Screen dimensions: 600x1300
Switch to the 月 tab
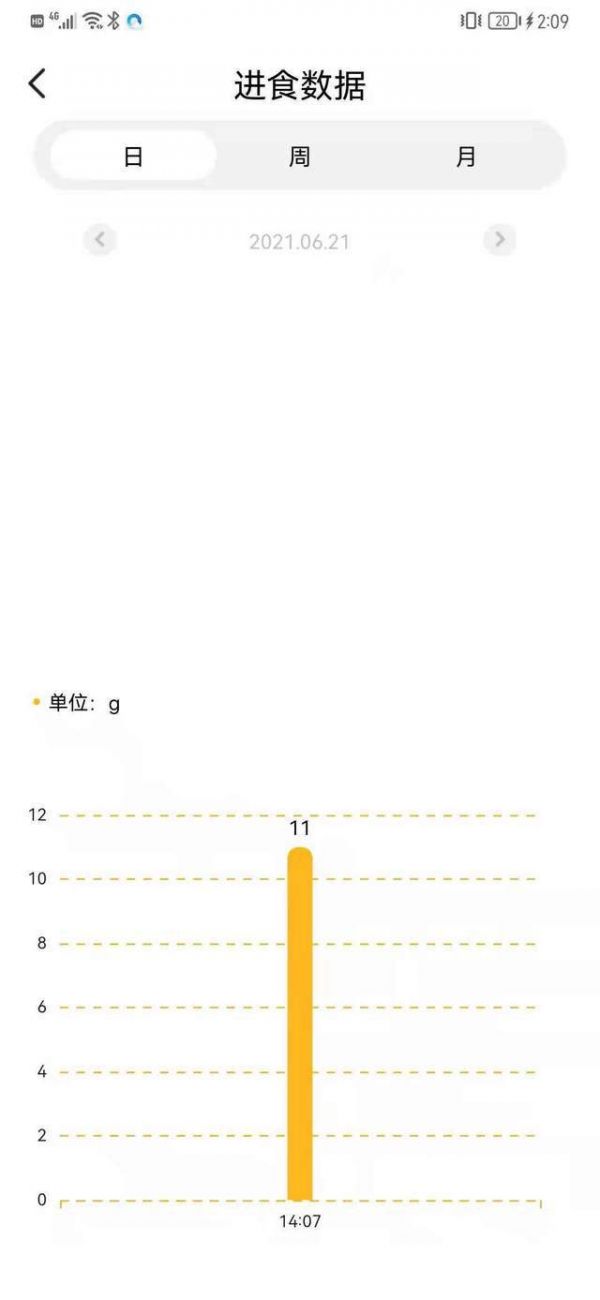(x=466, y=156)
